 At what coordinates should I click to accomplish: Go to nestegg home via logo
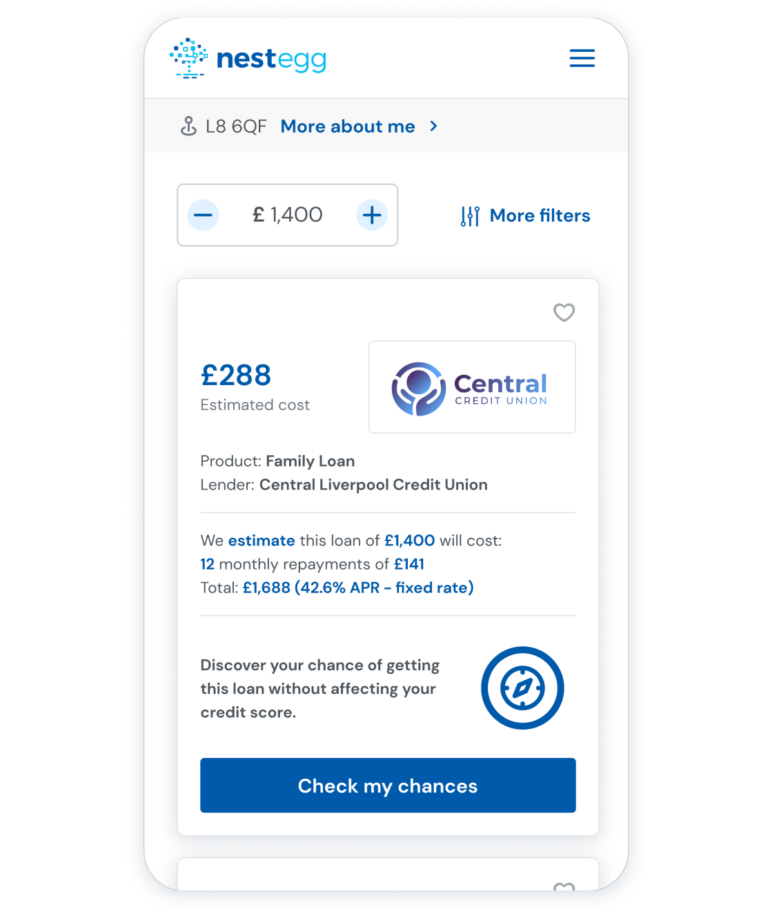248,59
